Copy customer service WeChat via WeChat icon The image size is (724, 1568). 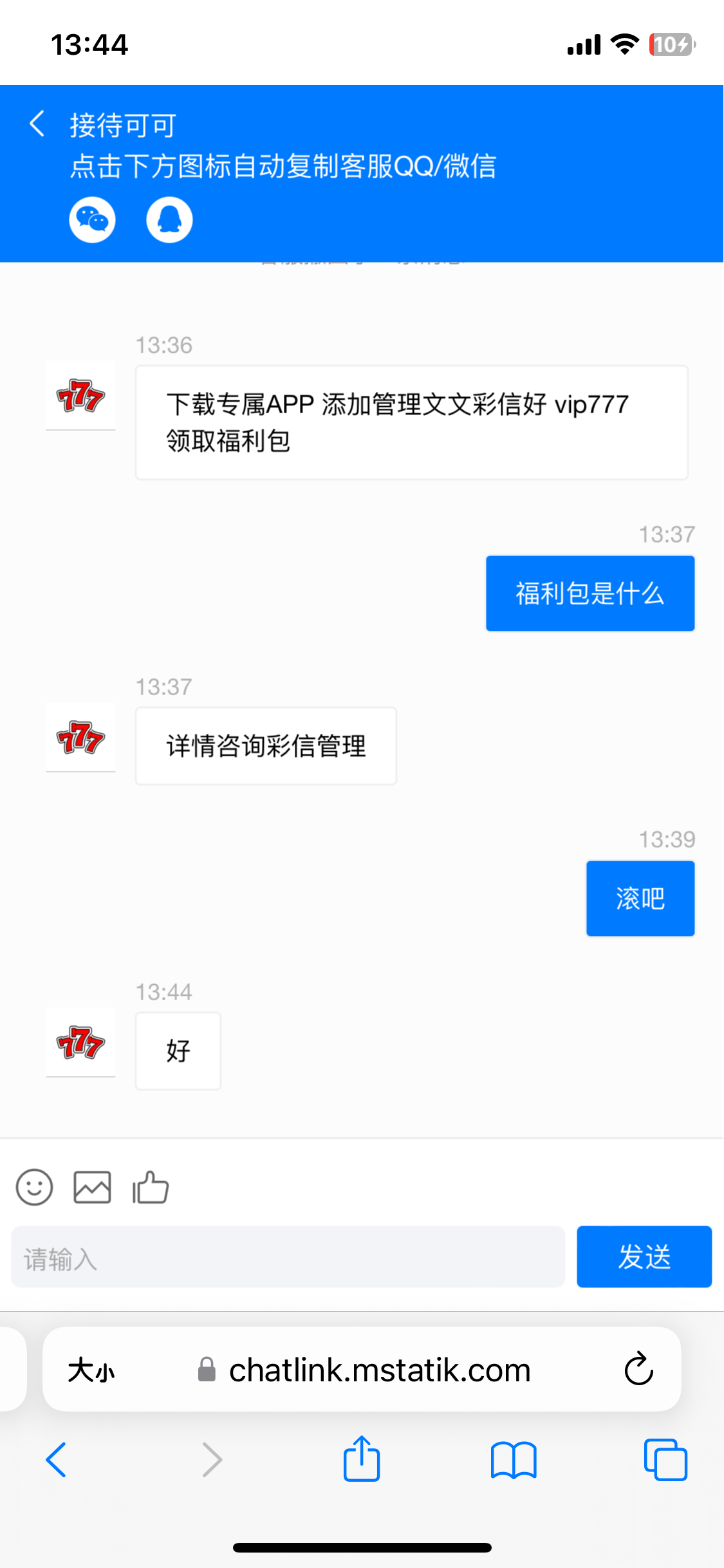point(93,220)
